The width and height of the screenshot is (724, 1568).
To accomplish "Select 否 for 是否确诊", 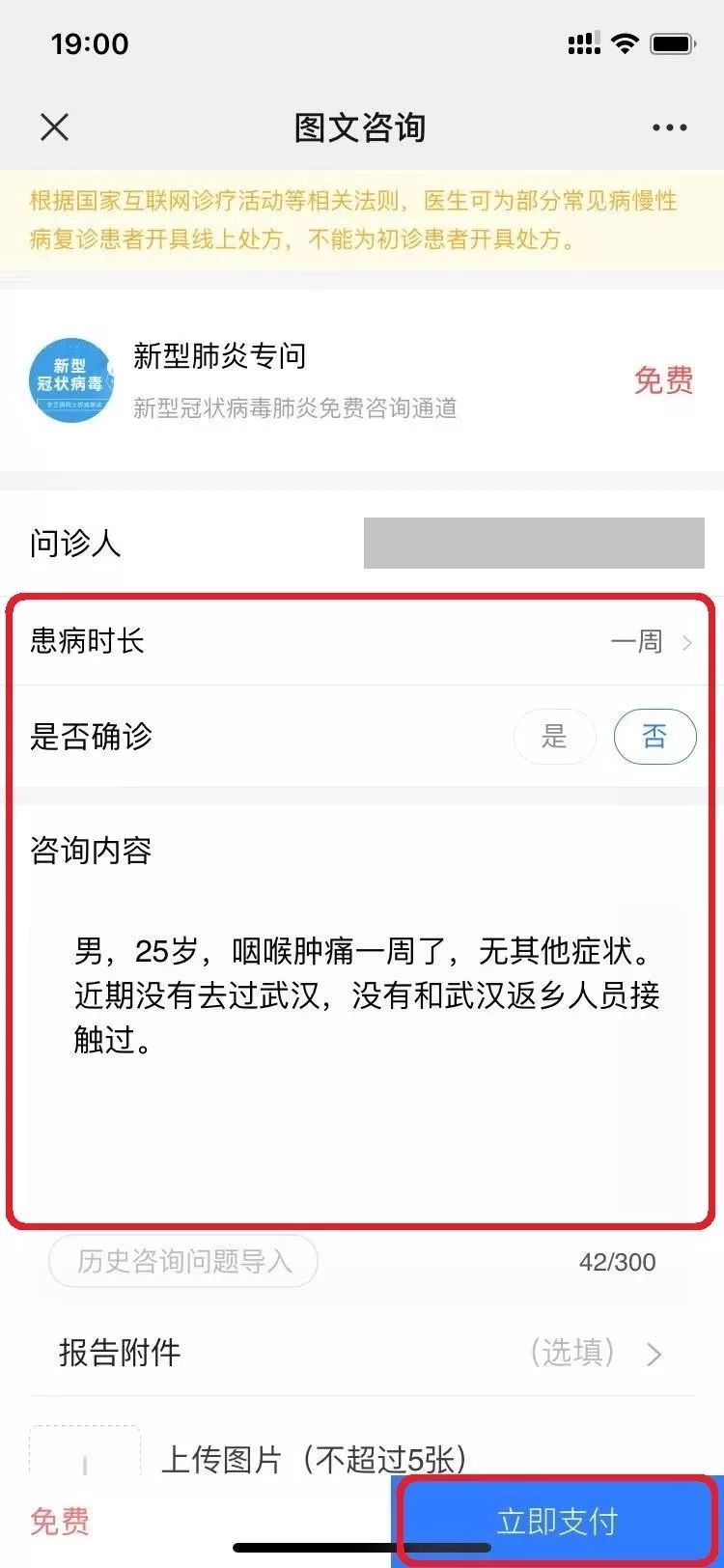I will pyautogui.click(x=654, y=737).
